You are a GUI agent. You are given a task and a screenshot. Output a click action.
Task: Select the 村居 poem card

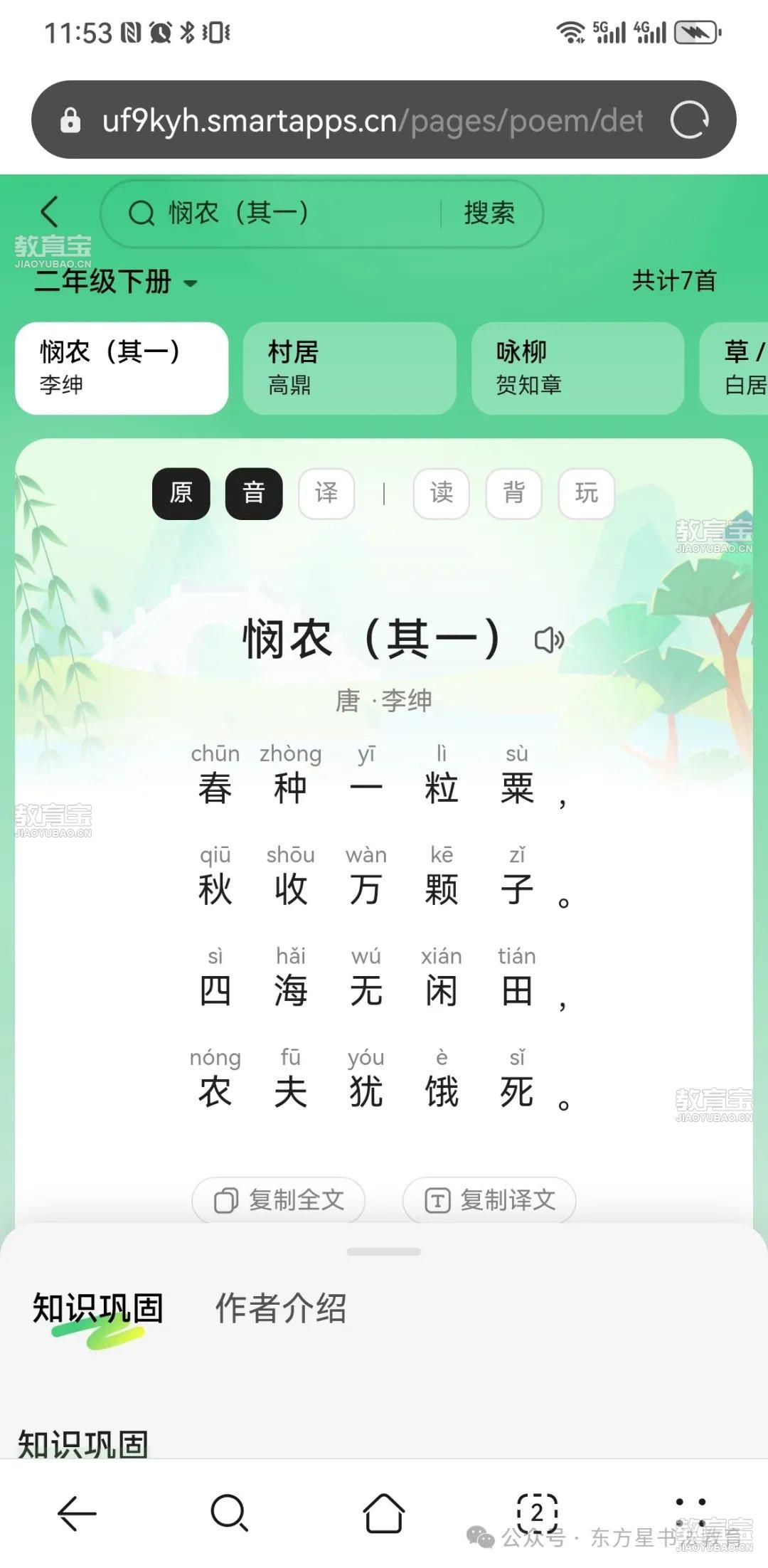(349, 368)
